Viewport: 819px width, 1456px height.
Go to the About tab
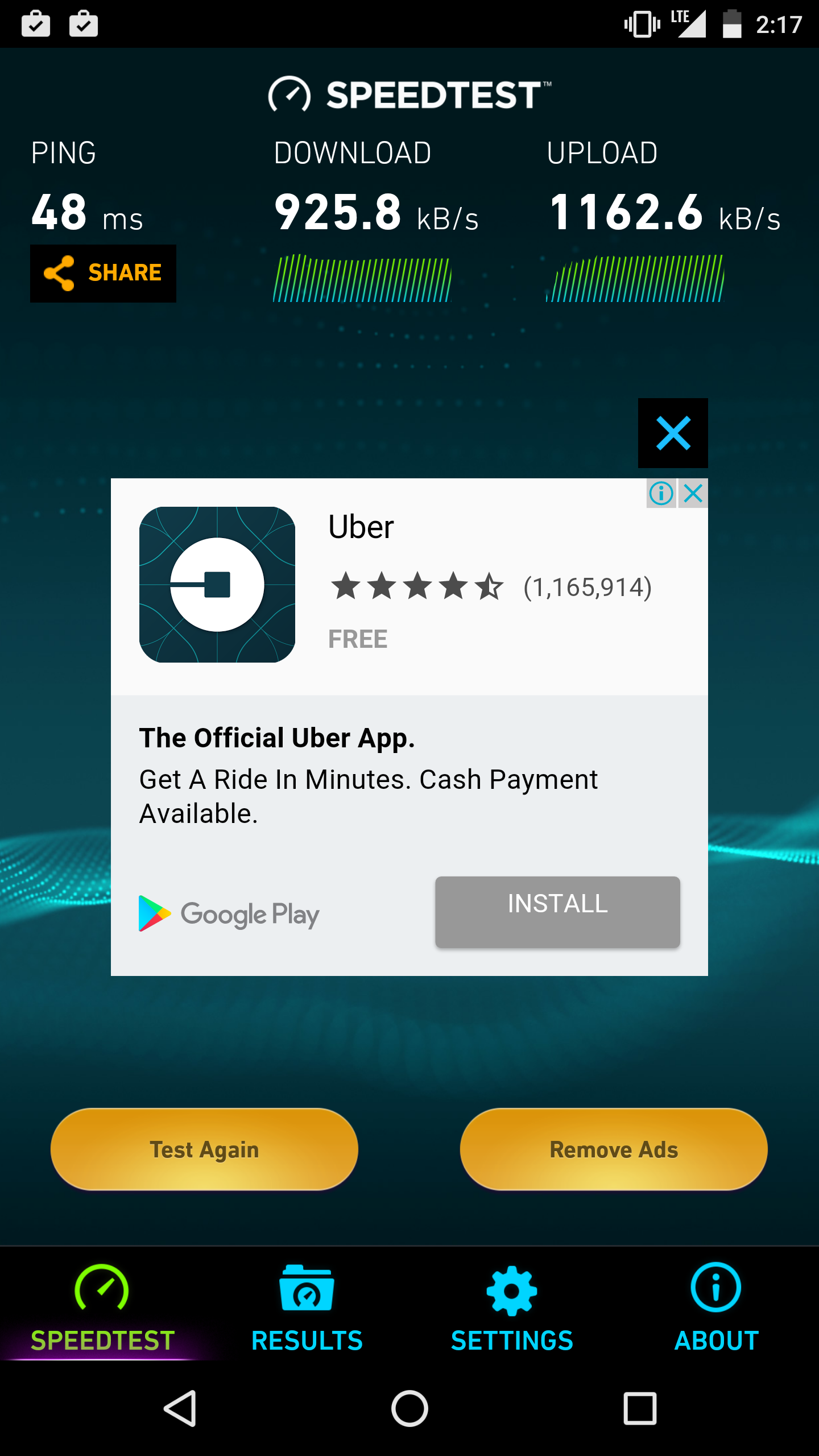(x=716, y=1308)
